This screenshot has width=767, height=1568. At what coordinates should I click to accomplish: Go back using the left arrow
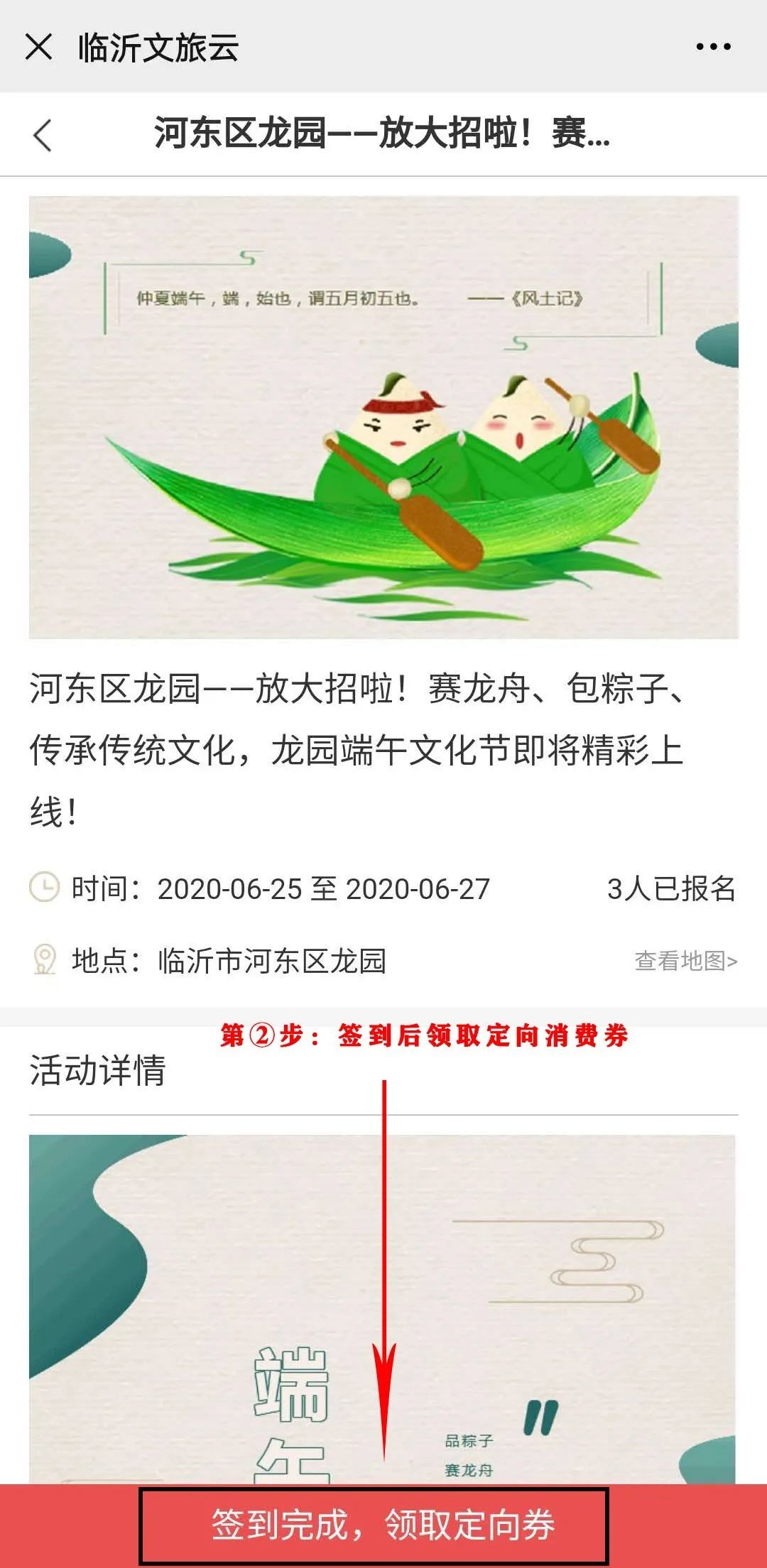43,134
